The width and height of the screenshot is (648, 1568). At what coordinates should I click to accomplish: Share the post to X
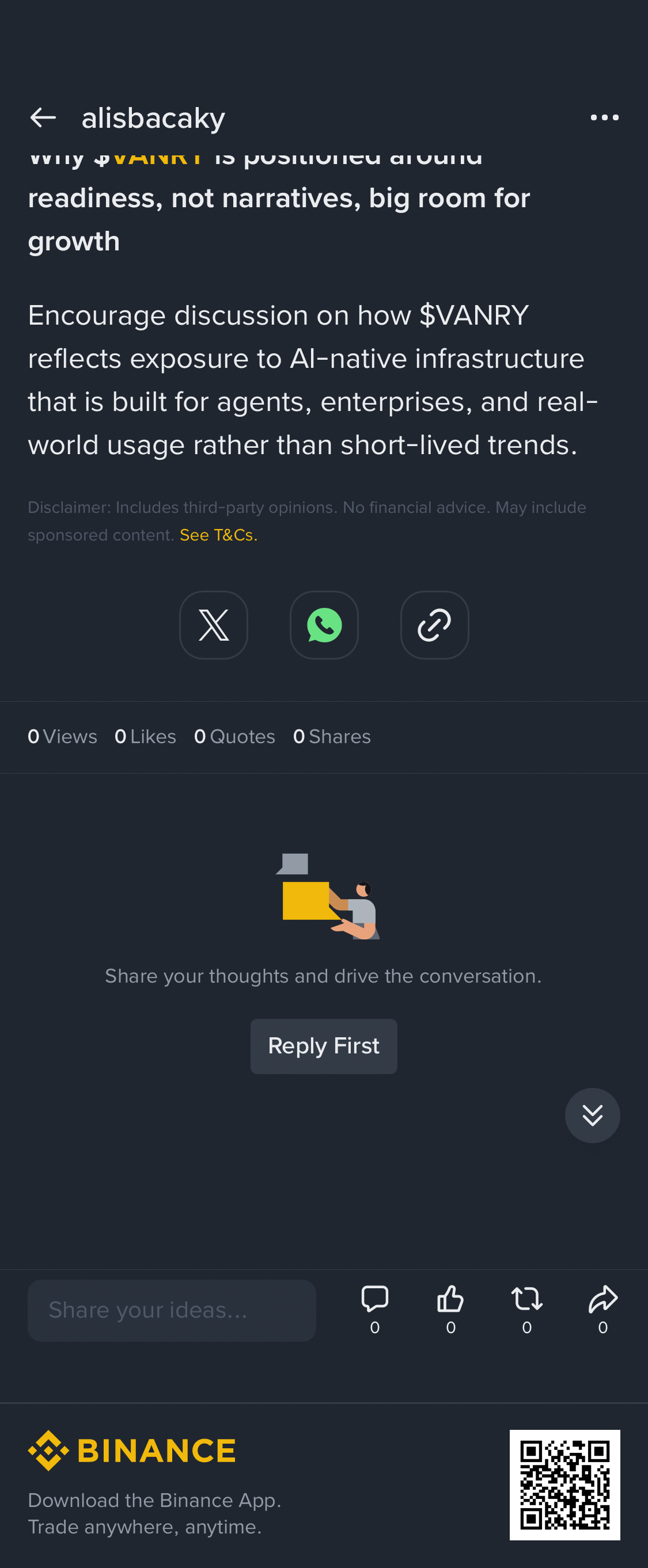pyautogui.click(x=214, y=625)
